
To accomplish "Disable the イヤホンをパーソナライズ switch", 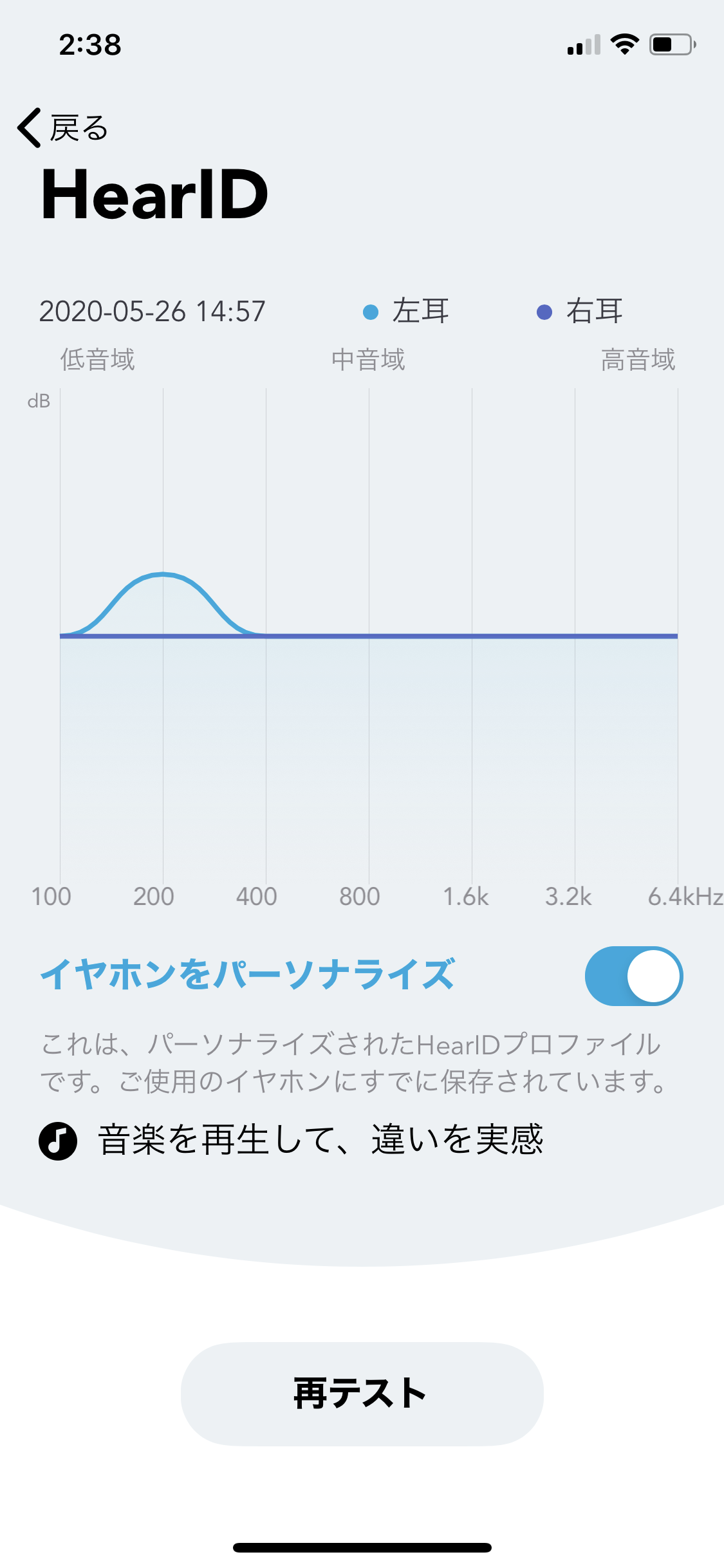I will [634, 976].
